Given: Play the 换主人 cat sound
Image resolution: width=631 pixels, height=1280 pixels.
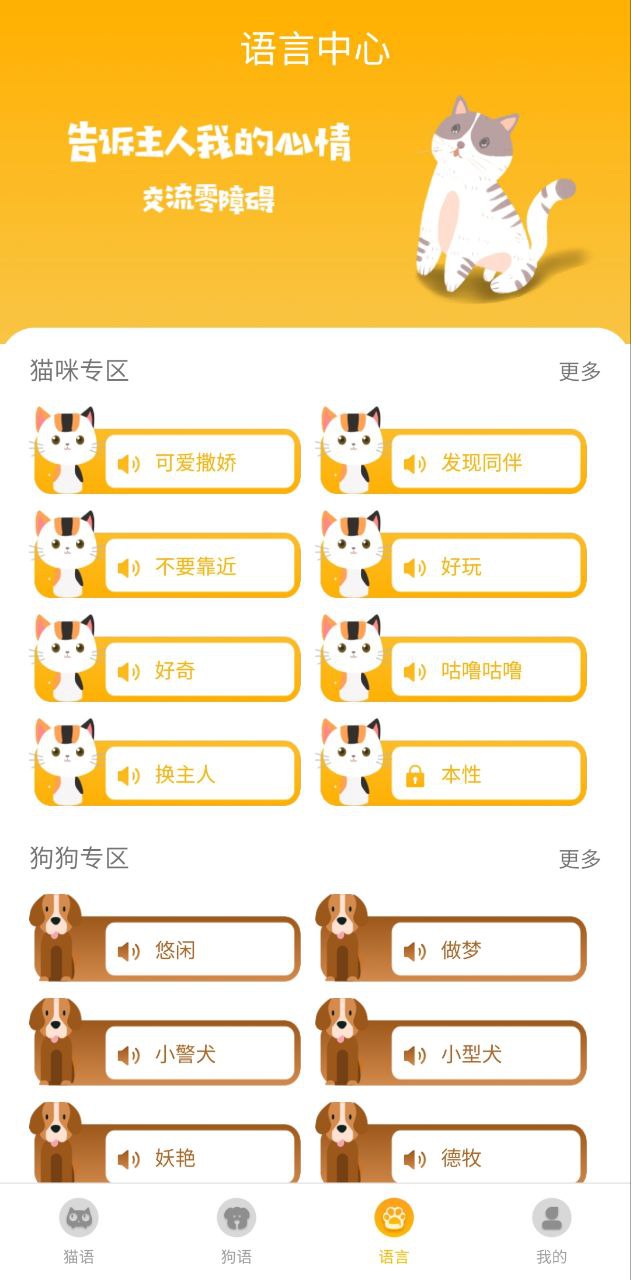Looking at the screenshot, I should tap(200, 775).
